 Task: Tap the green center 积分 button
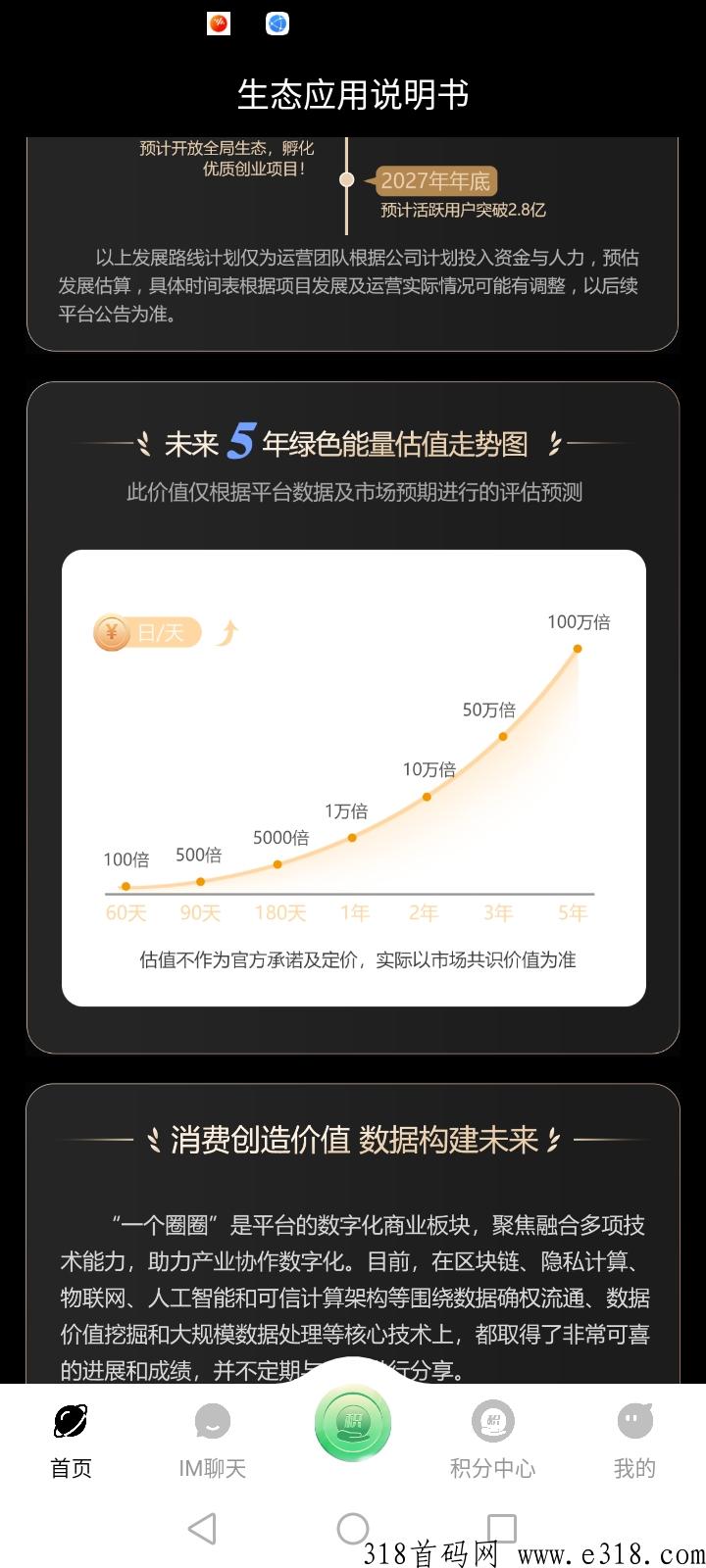click(353, 1423)
